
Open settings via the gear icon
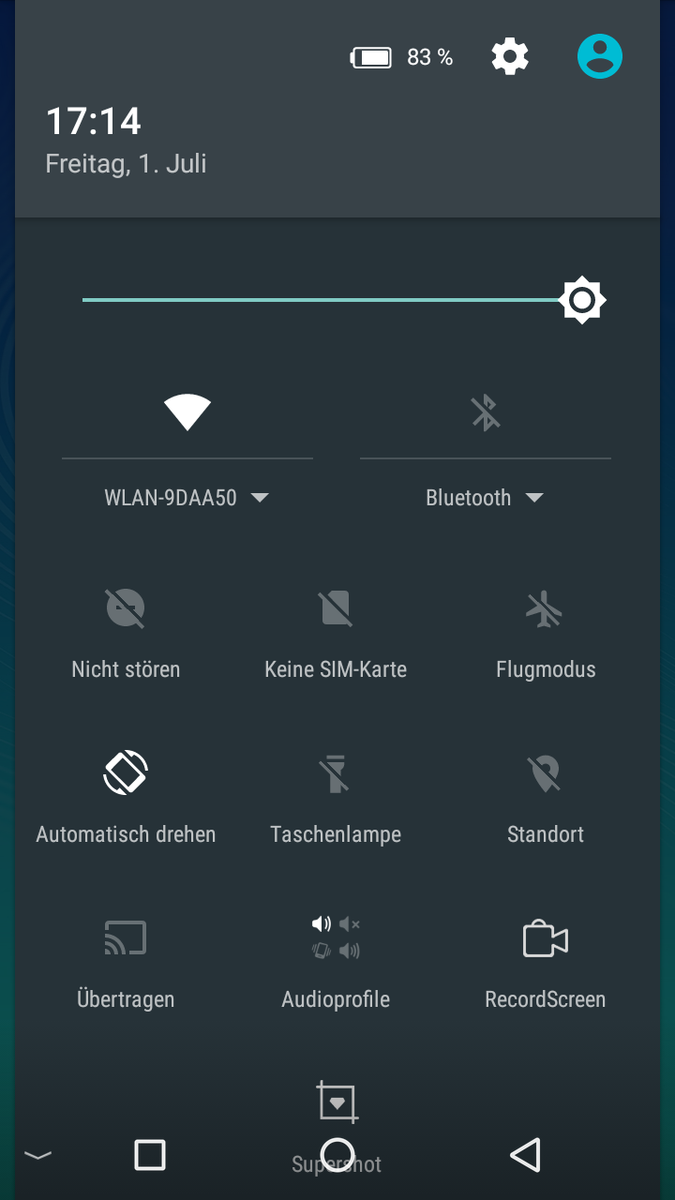pyautogui.click(x=510, y=57)
